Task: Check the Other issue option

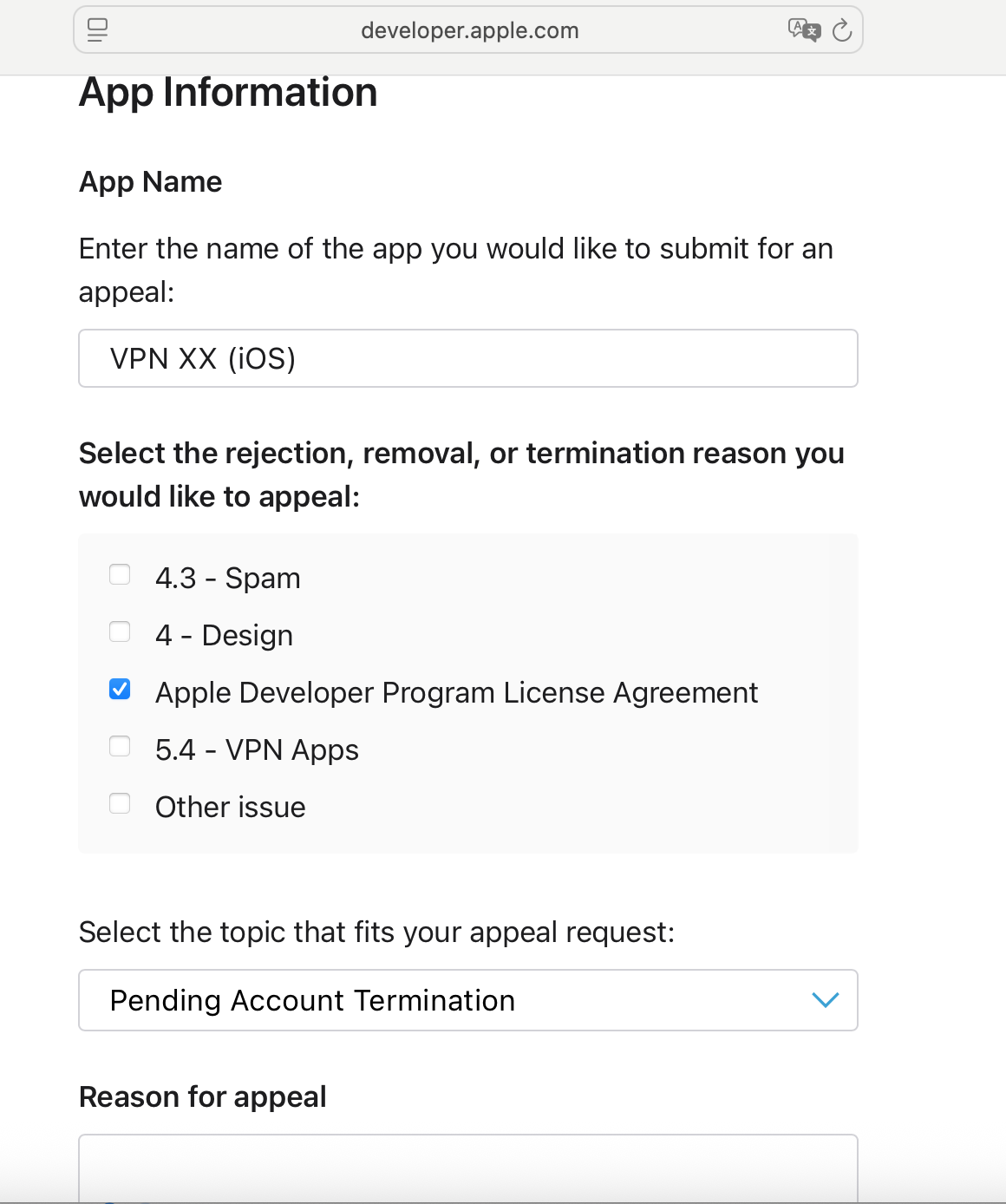Action: [x=120, y=803]
